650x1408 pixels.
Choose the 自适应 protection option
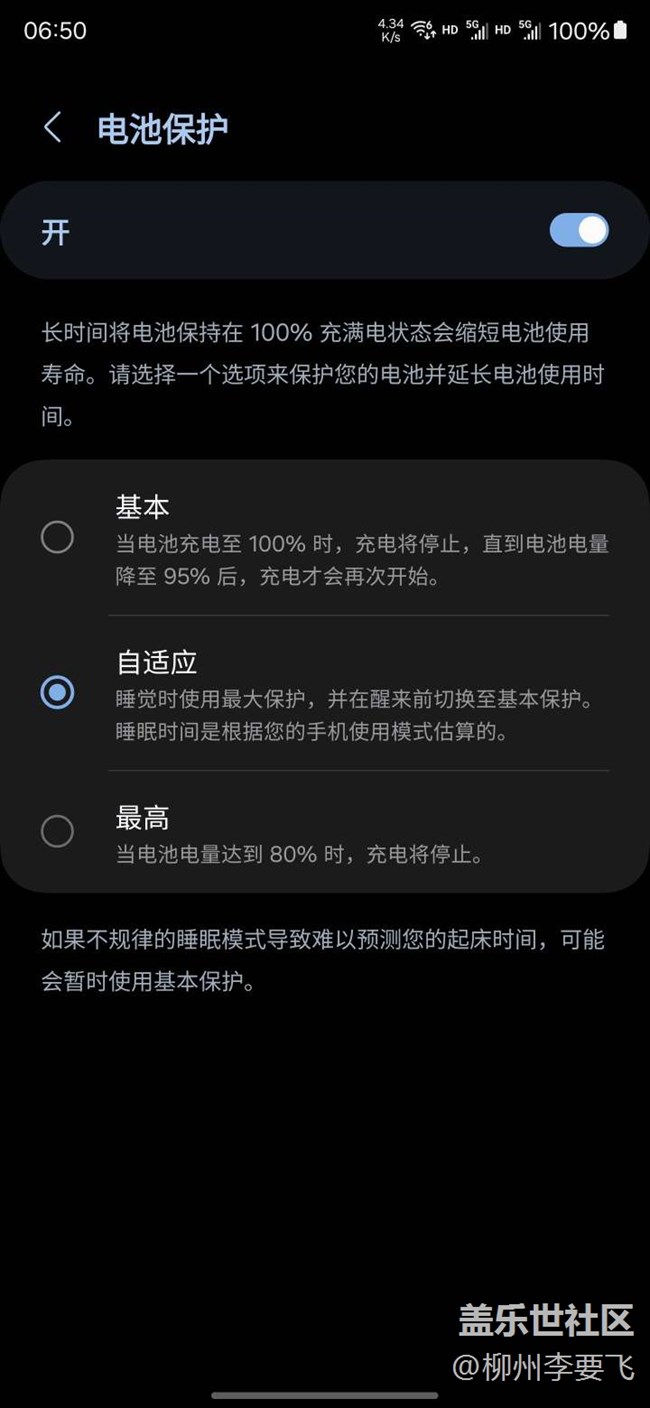(x=57, y=692)
